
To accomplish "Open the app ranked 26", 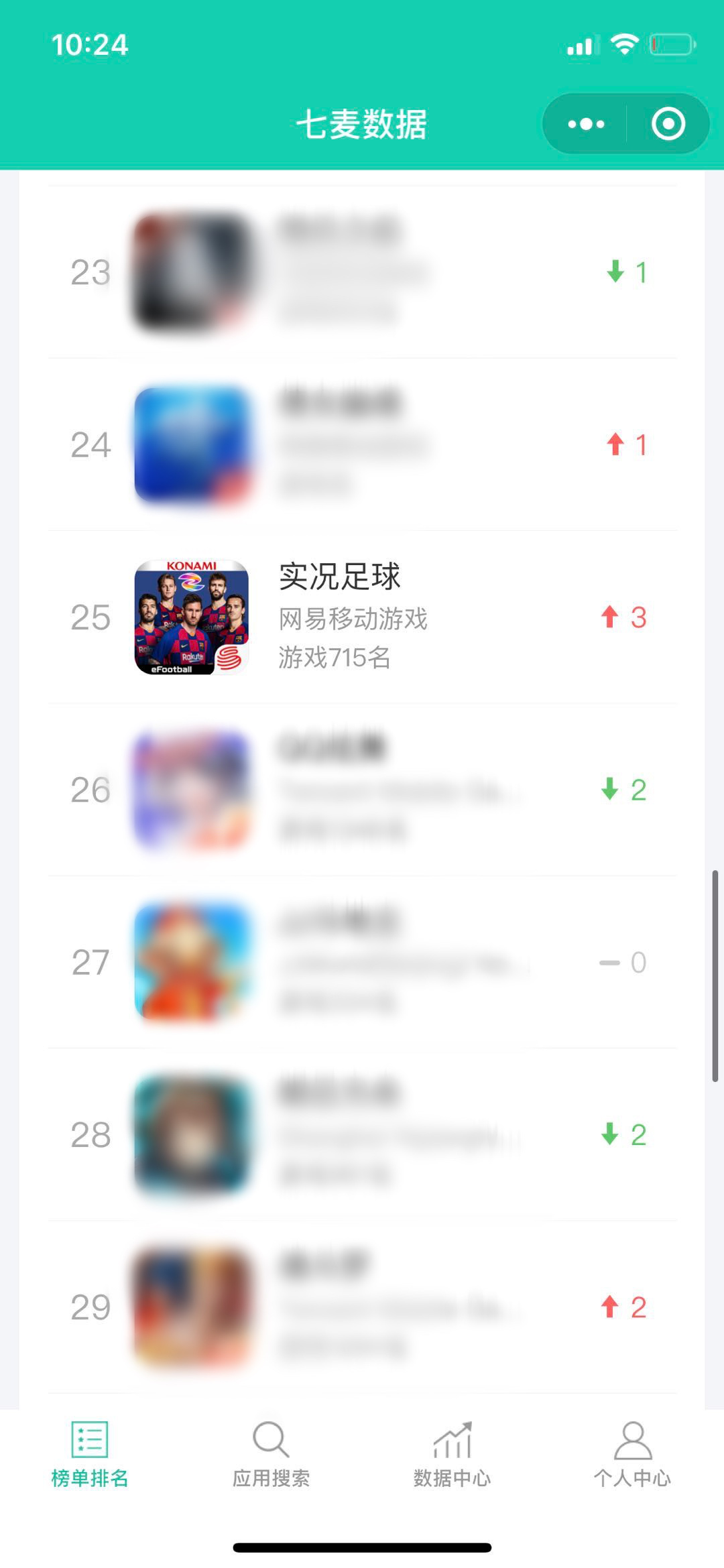I will (362, 790).
